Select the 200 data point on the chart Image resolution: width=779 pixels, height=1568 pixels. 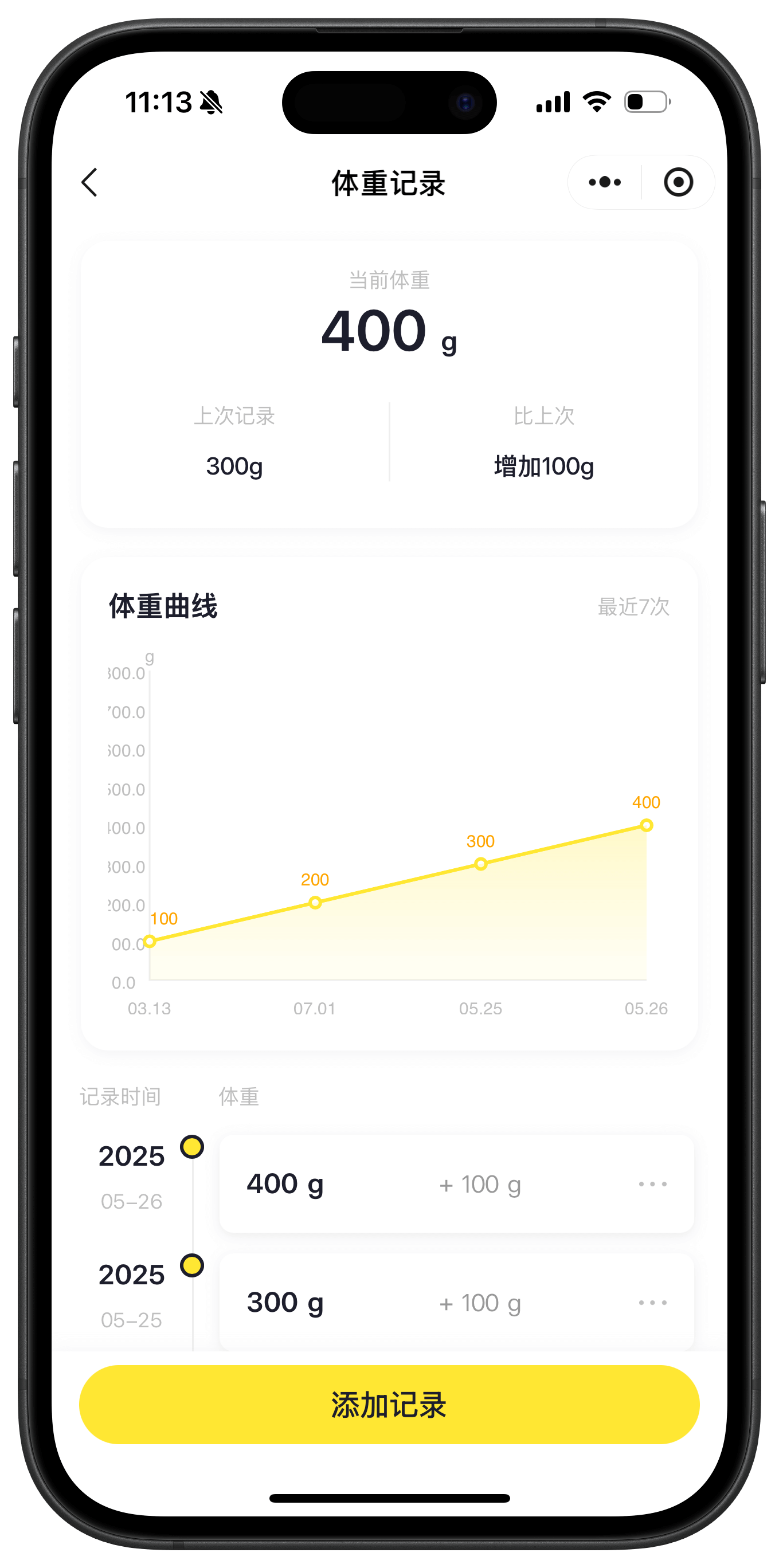[315, 903]
